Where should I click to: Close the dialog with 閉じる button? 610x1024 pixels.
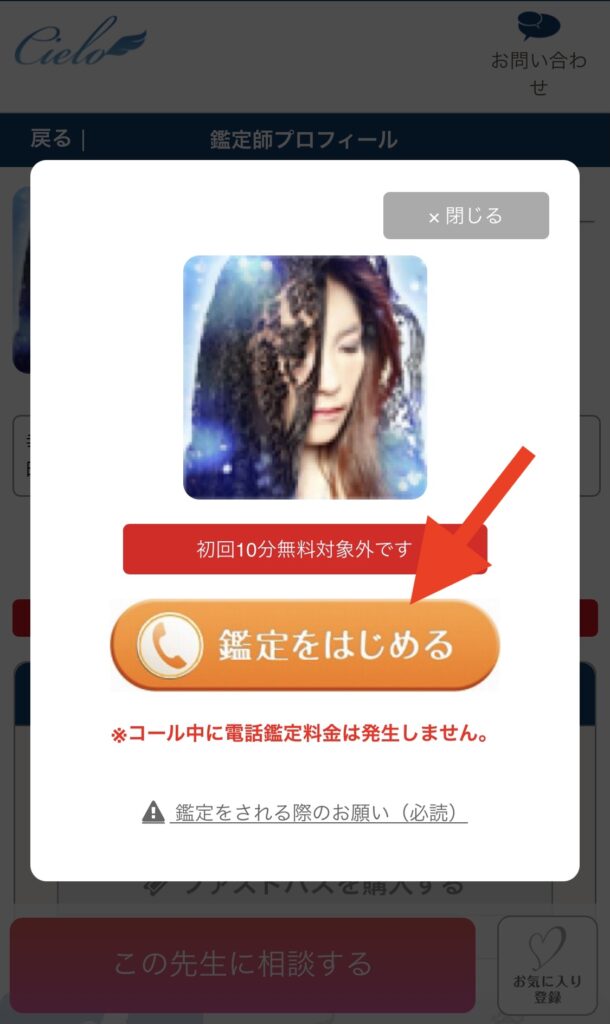465,216
